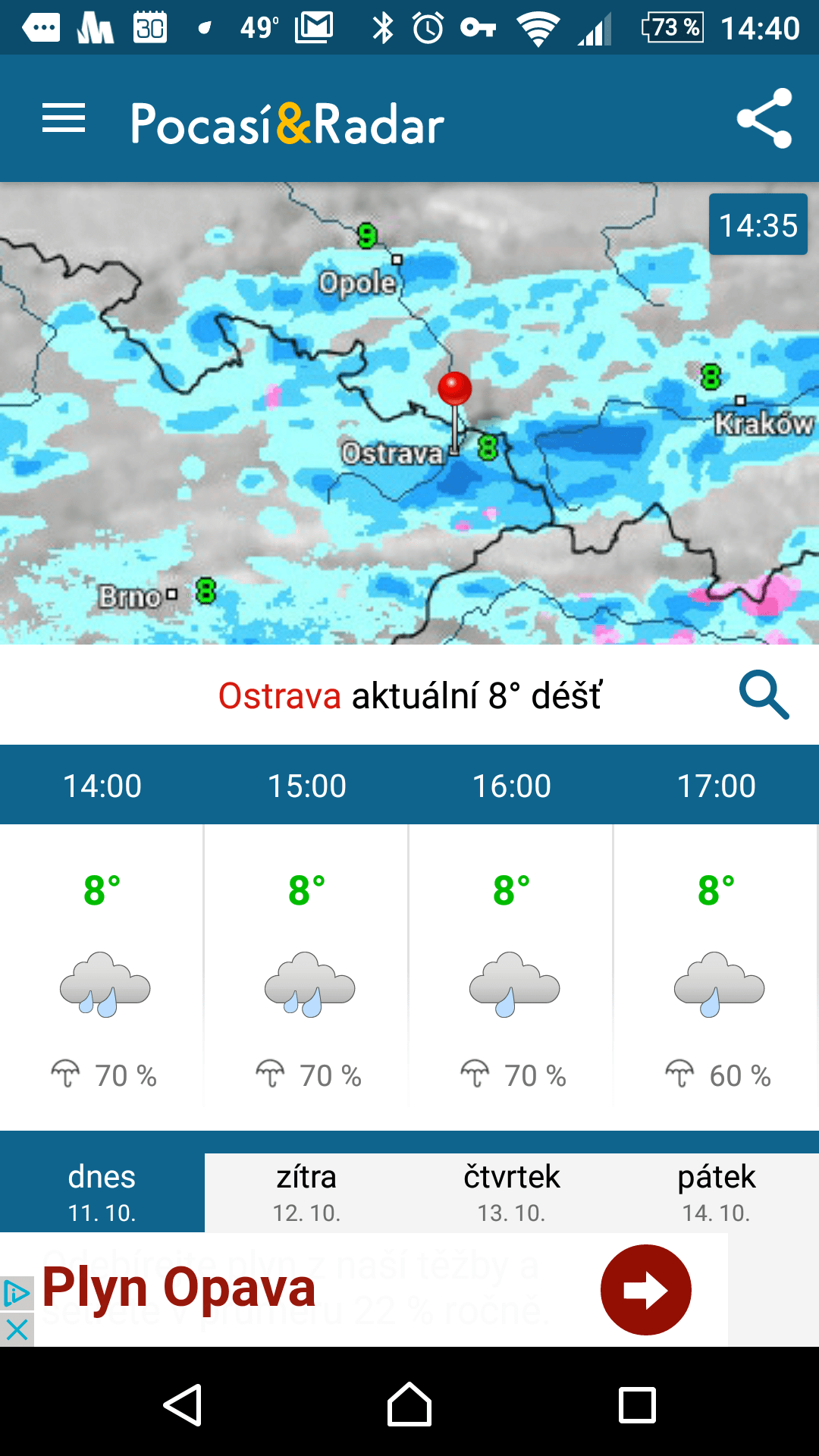
Task: Open the hamburger navigation menu
Action: point(64,118)
